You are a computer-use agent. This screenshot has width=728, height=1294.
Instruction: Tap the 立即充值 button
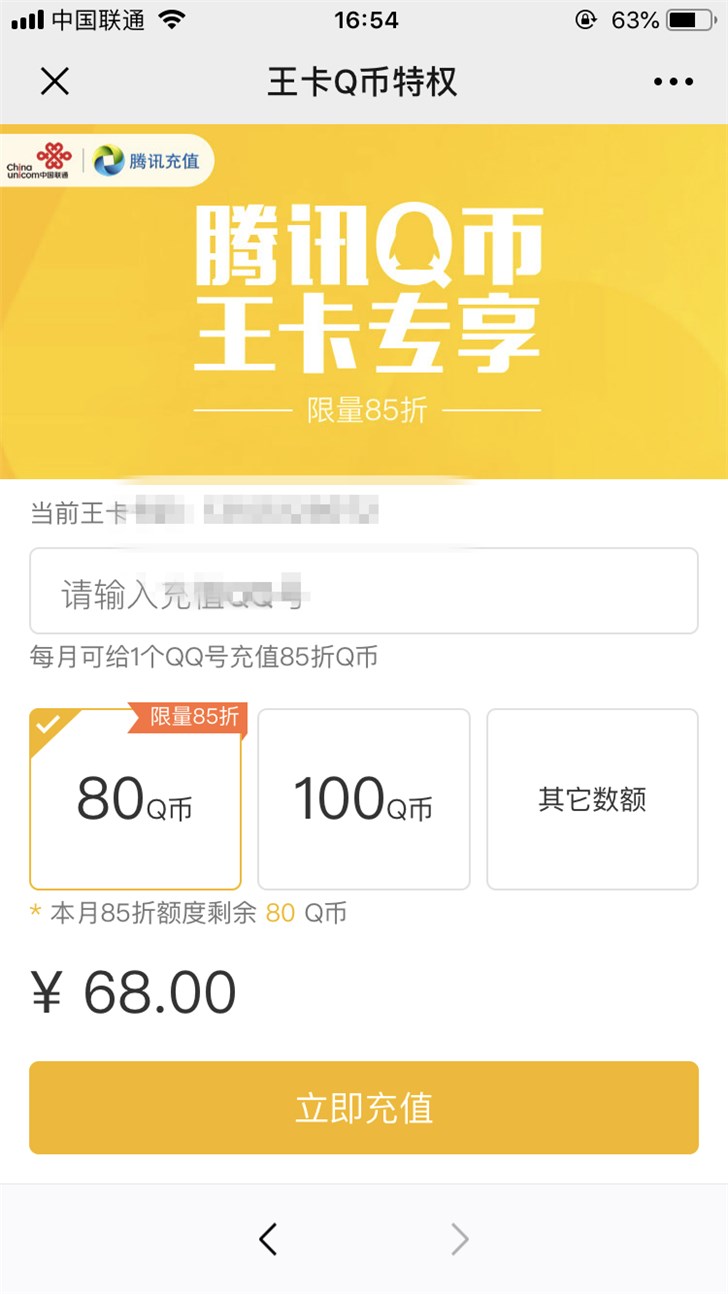363,1108
